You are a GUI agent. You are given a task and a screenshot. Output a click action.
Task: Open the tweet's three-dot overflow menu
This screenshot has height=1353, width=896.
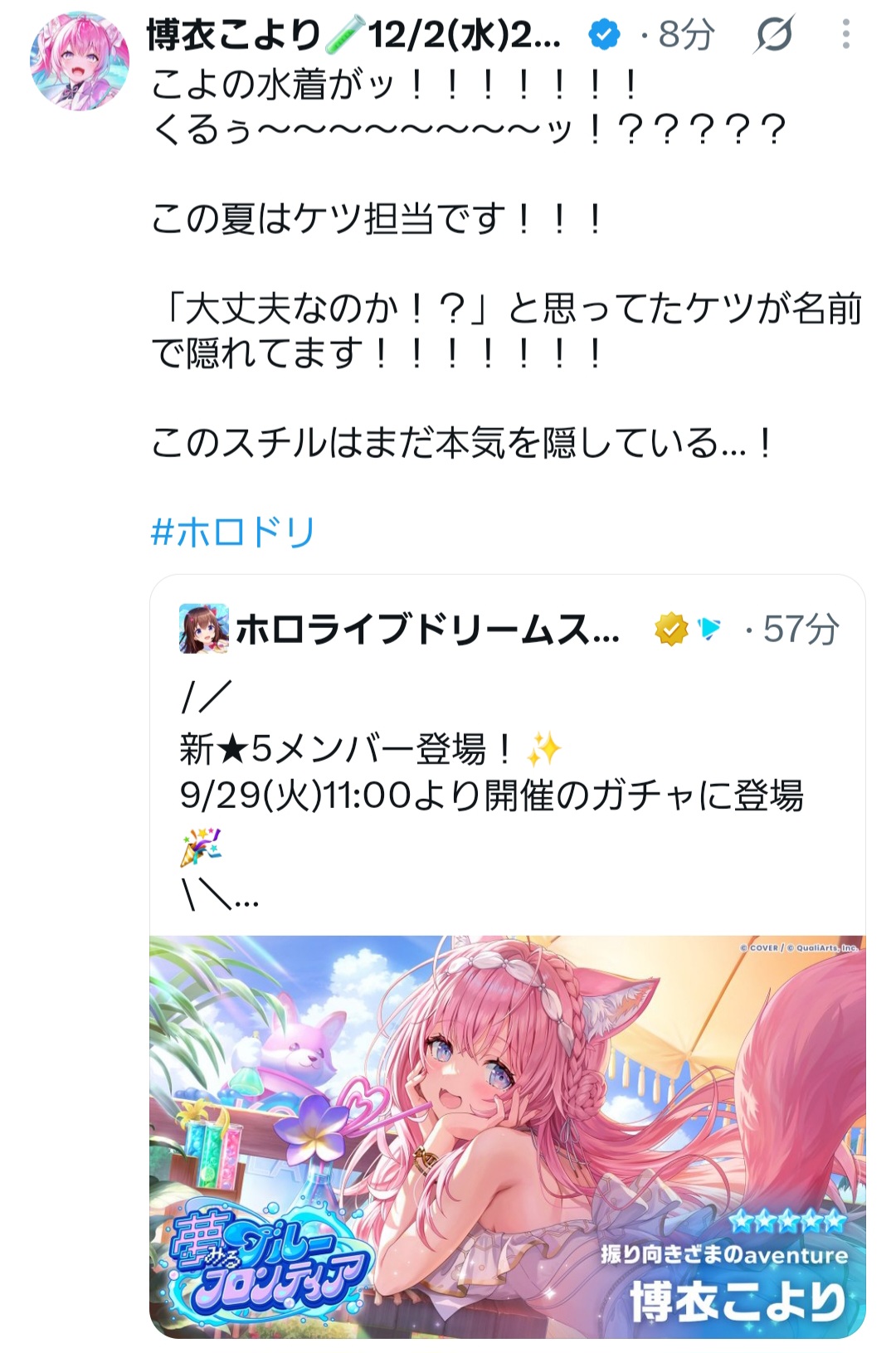[845, 35]
